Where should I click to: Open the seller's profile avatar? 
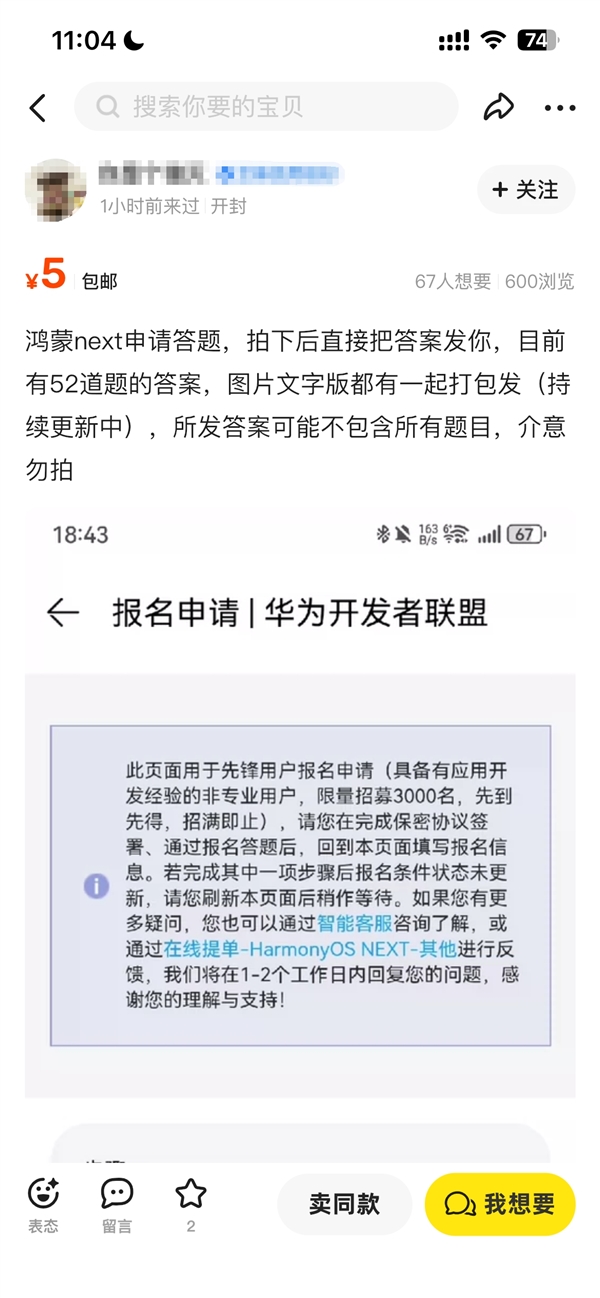[x=55, y=190]
